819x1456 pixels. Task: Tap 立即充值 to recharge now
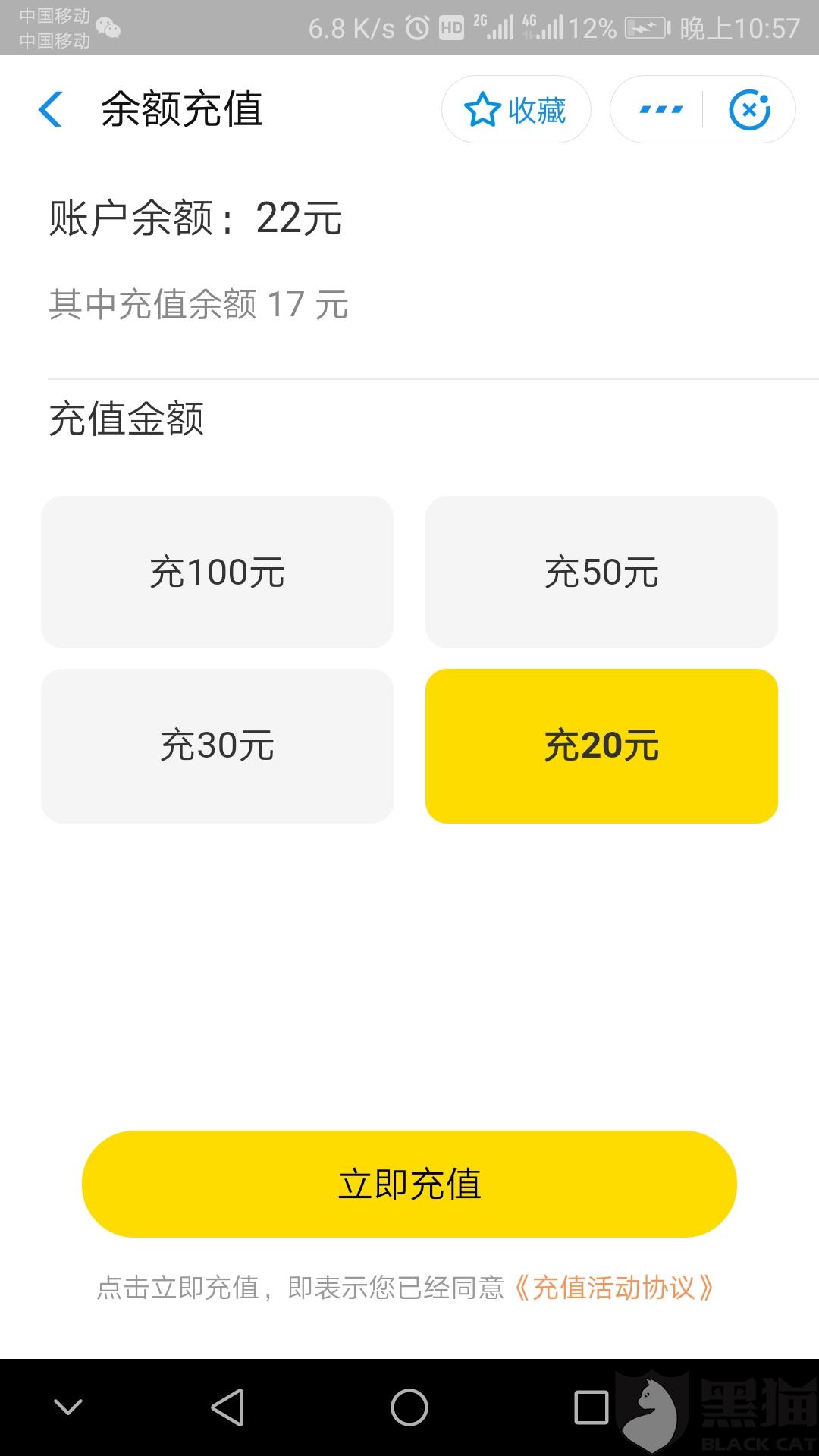coord(409,1184)
